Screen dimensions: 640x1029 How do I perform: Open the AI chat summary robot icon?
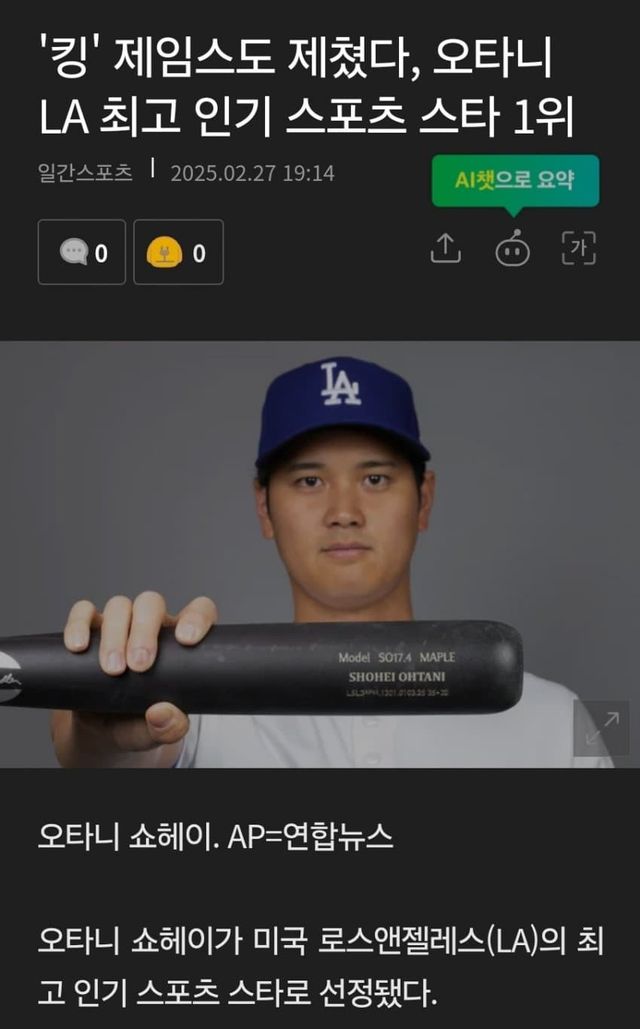click(x=513, y=248)
